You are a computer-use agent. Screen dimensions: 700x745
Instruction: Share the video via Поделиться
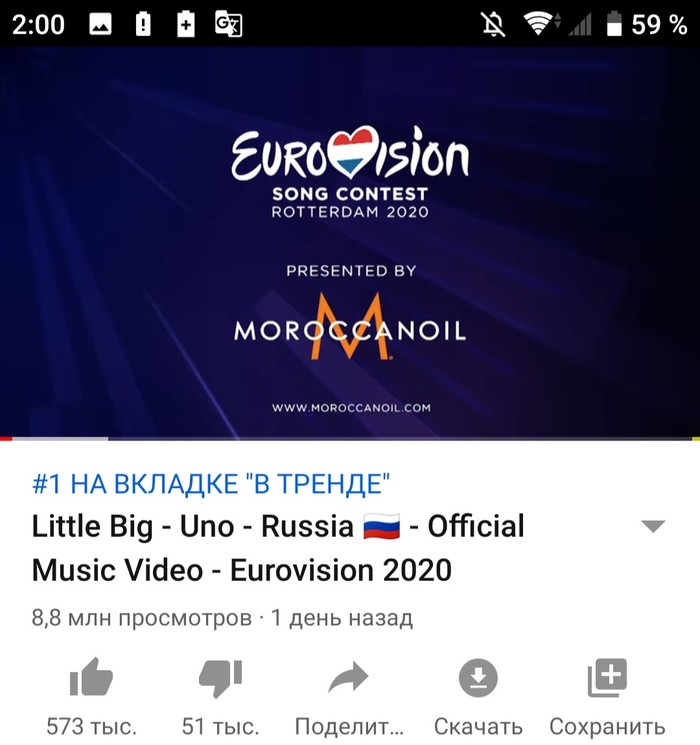[x=349, y=681]
